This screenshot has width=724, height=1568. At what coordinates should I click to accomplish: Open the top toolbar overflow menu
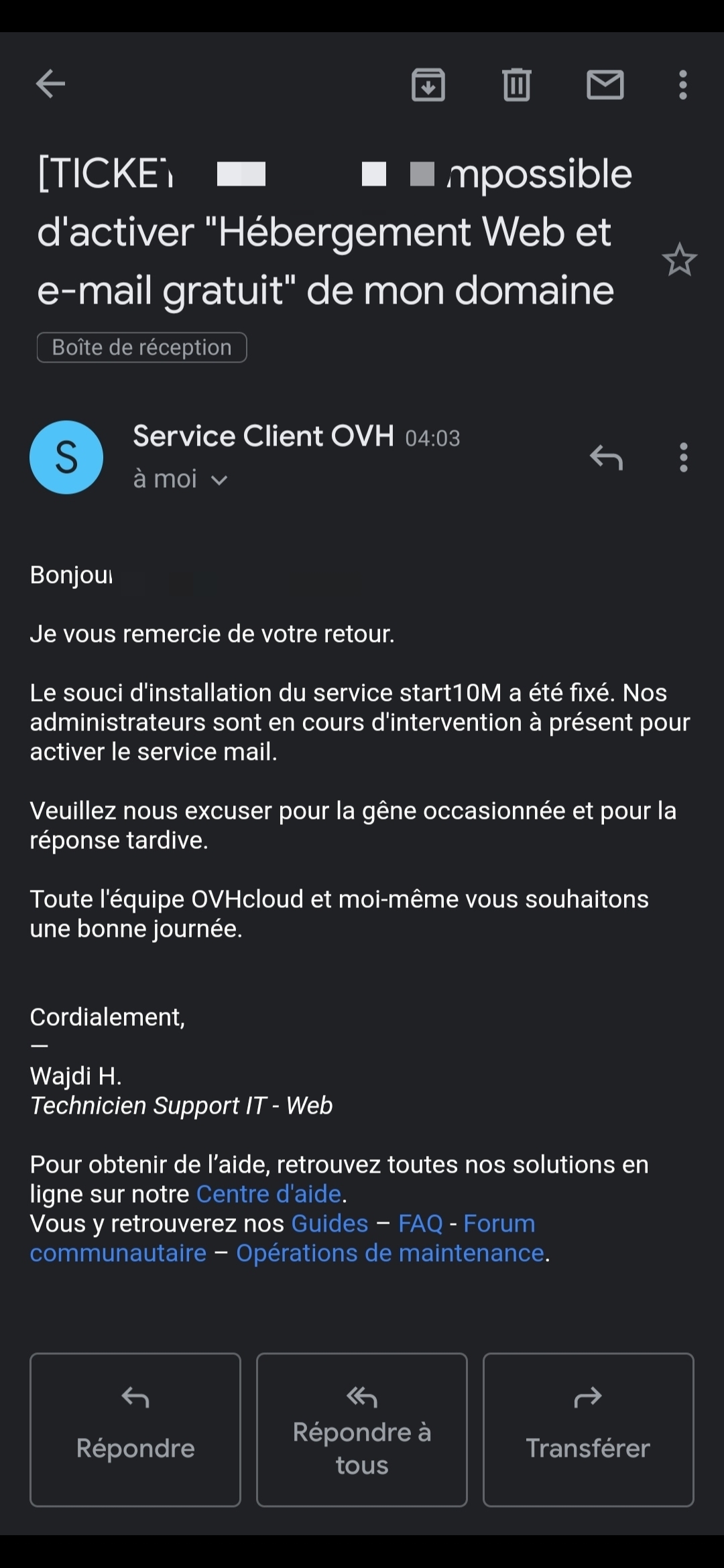tap(682, 85)
